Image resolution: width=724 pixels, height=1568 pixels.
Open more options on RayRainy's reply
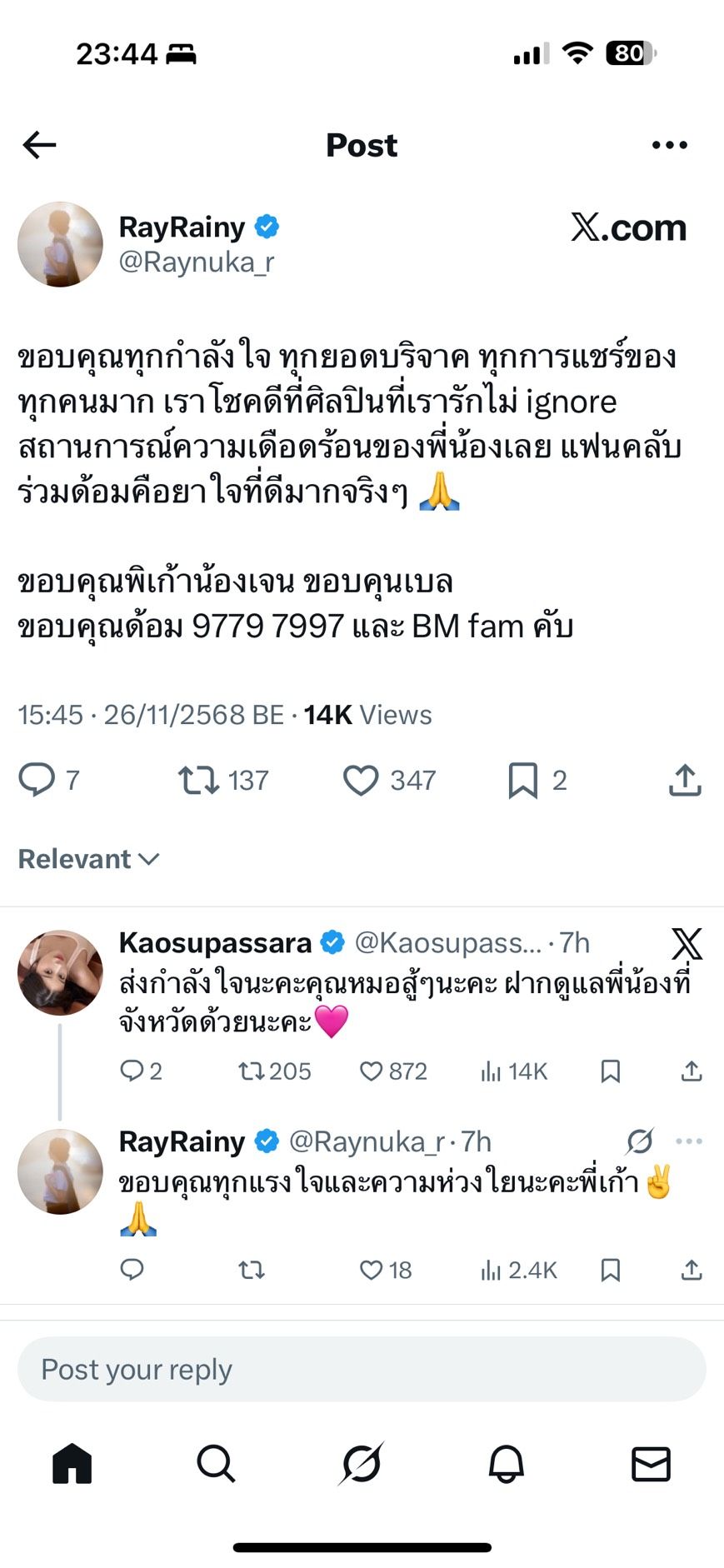pos(689,1141)
